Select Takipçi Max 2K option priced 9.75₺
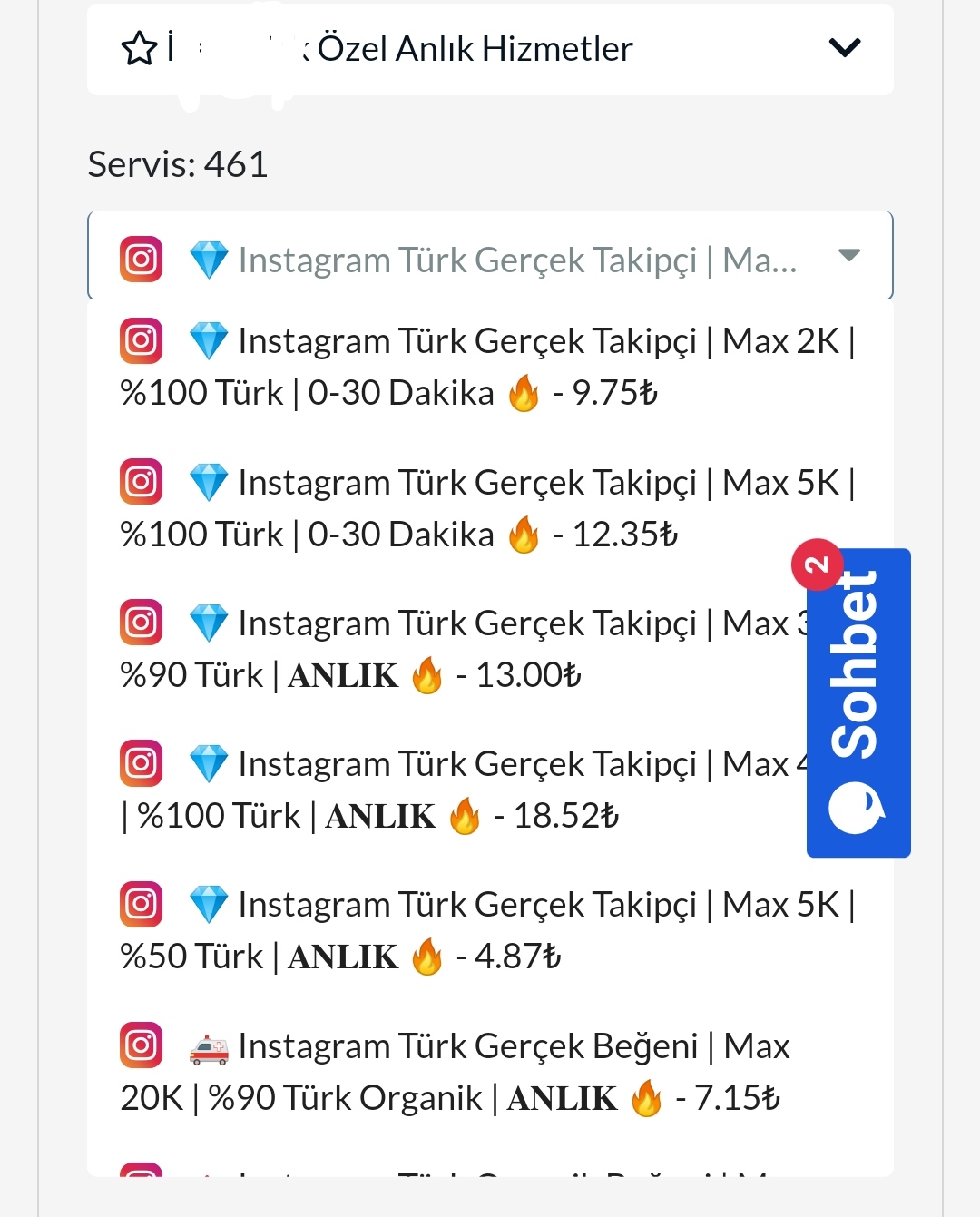Screen dimensions: 980x1217 tap(490, 367)
